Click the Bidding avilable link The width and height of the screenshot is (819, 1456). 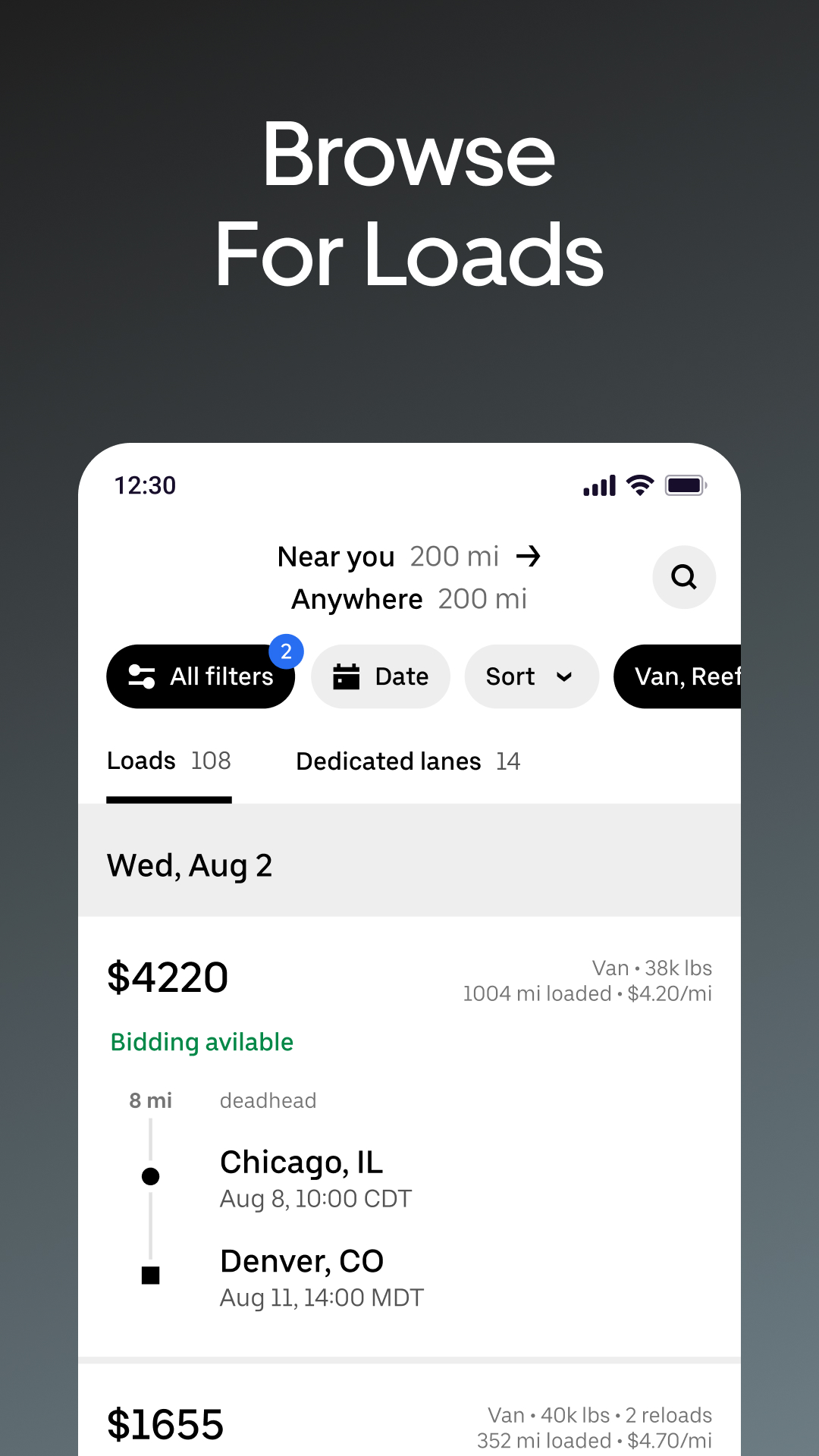(202, 1042)
